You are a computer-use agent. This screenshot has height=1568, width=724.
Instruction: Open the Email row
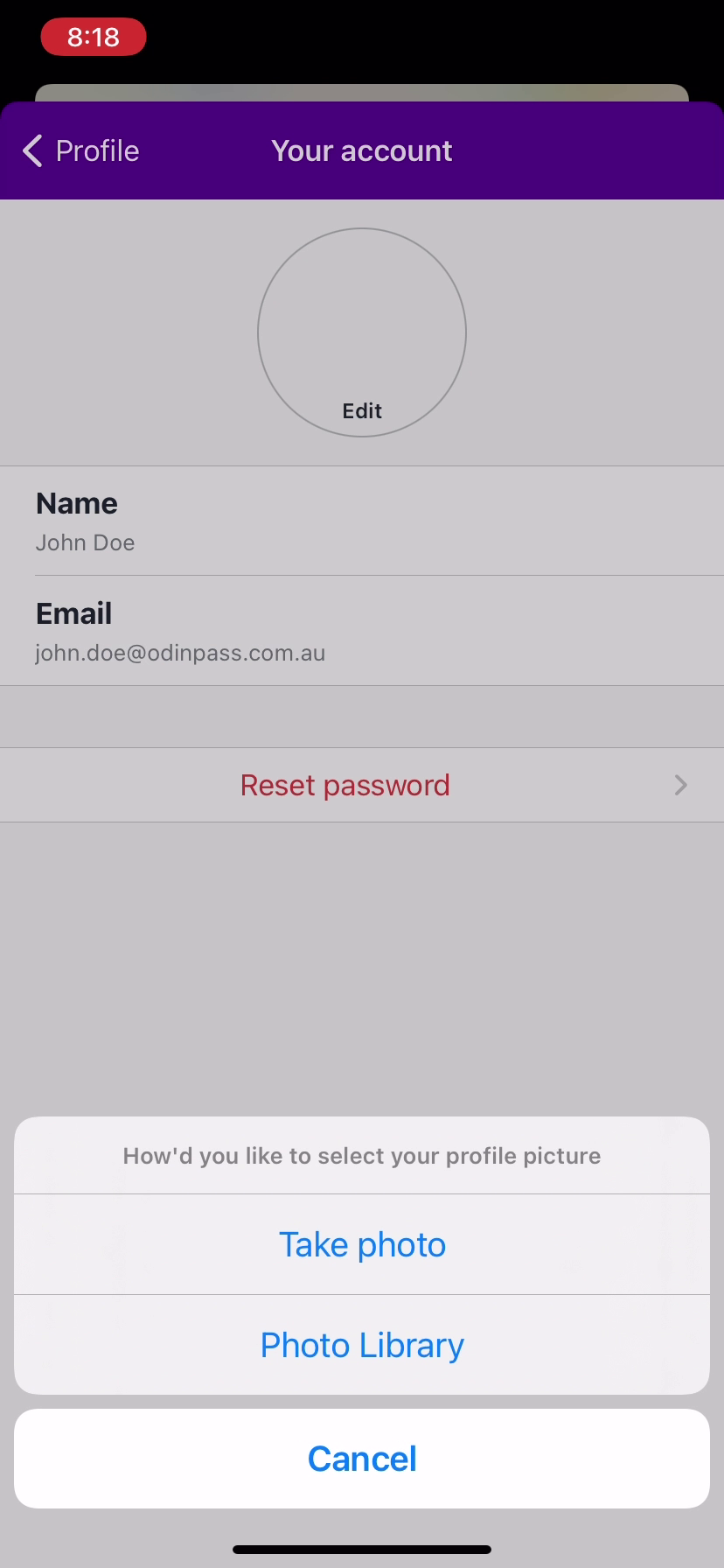(362, 632)
